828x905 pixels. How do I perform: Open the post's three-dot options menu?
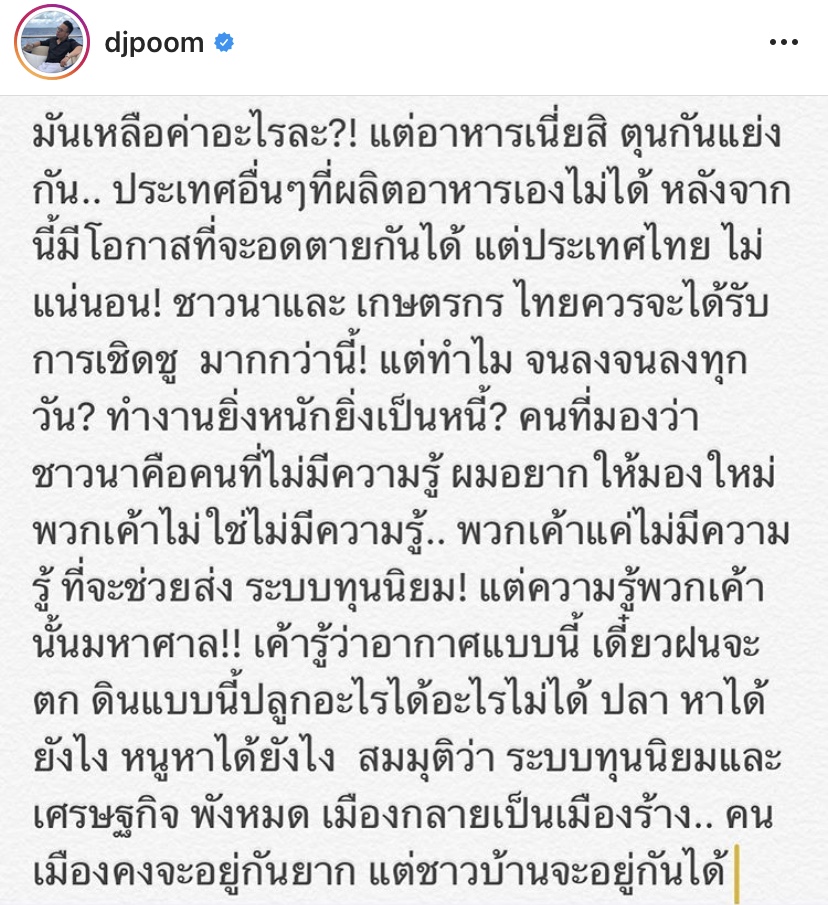click(787, 43)
